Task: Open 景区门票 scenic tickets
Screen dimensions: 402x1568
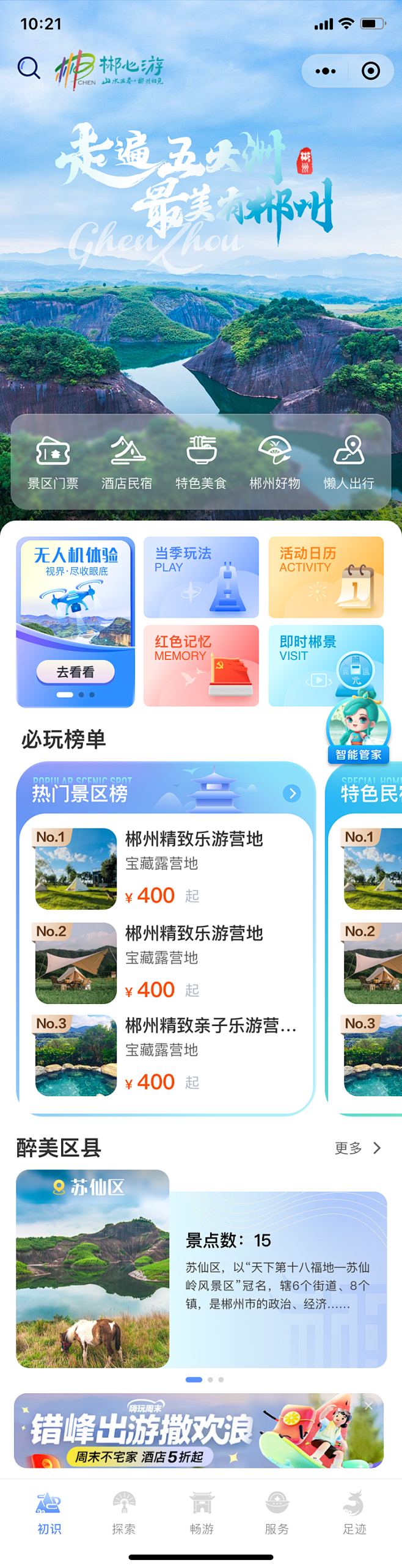Action: 53,462
